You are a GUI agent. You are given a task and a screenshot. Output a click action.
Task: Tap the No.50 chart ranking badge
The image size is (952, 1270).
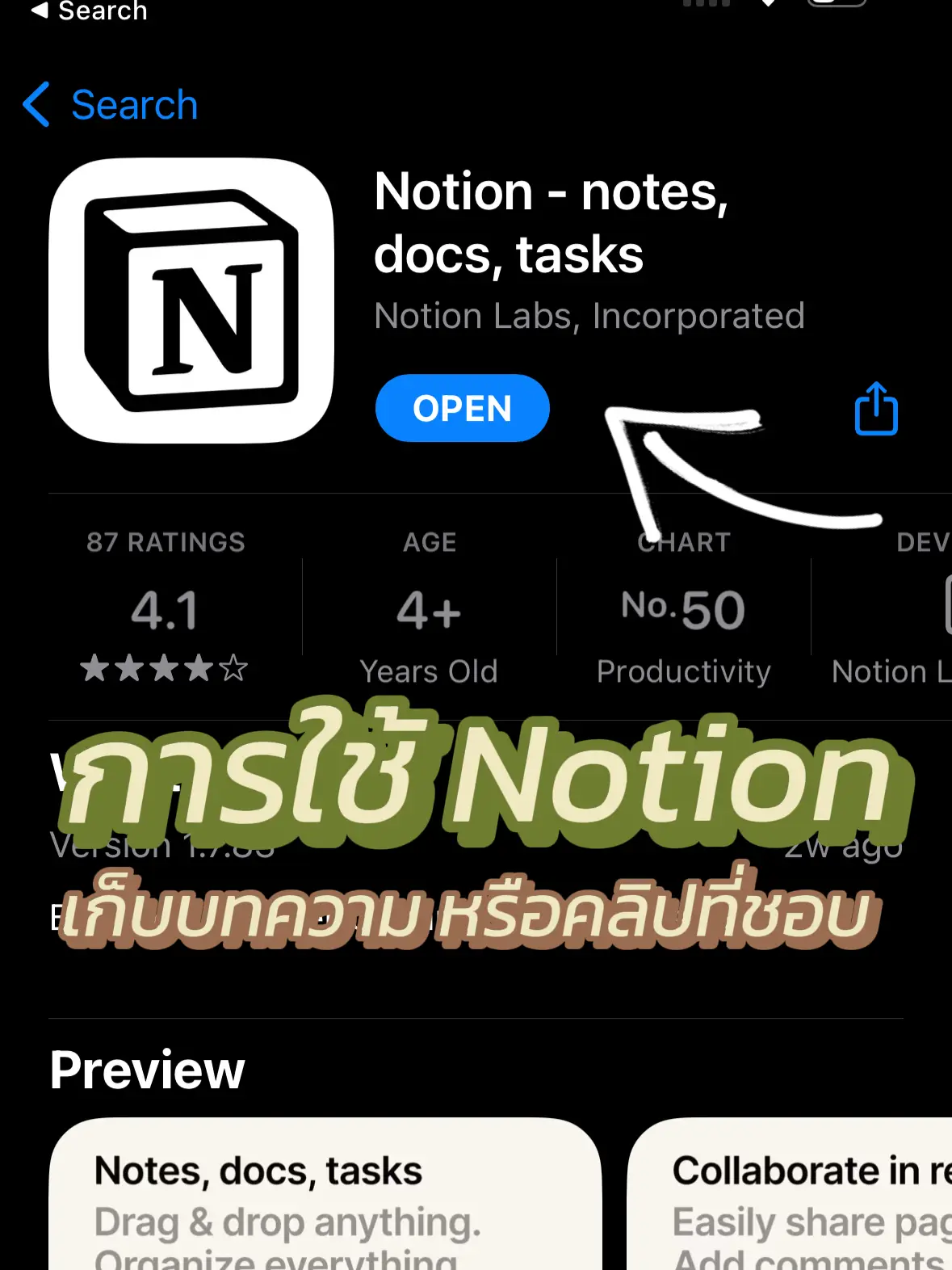tap(682, 607)
